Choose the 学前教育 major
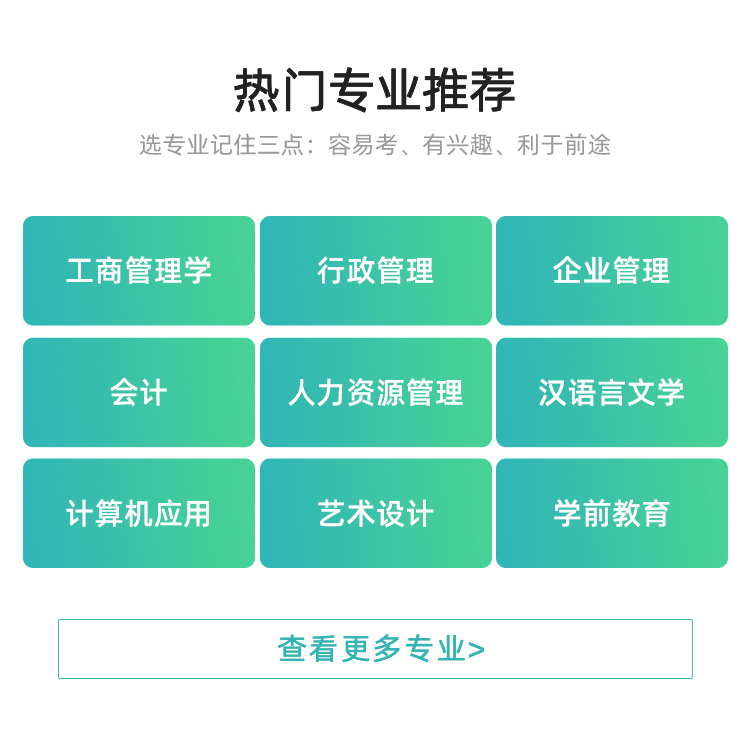This screenshot has height=739, width=750. 612,513
